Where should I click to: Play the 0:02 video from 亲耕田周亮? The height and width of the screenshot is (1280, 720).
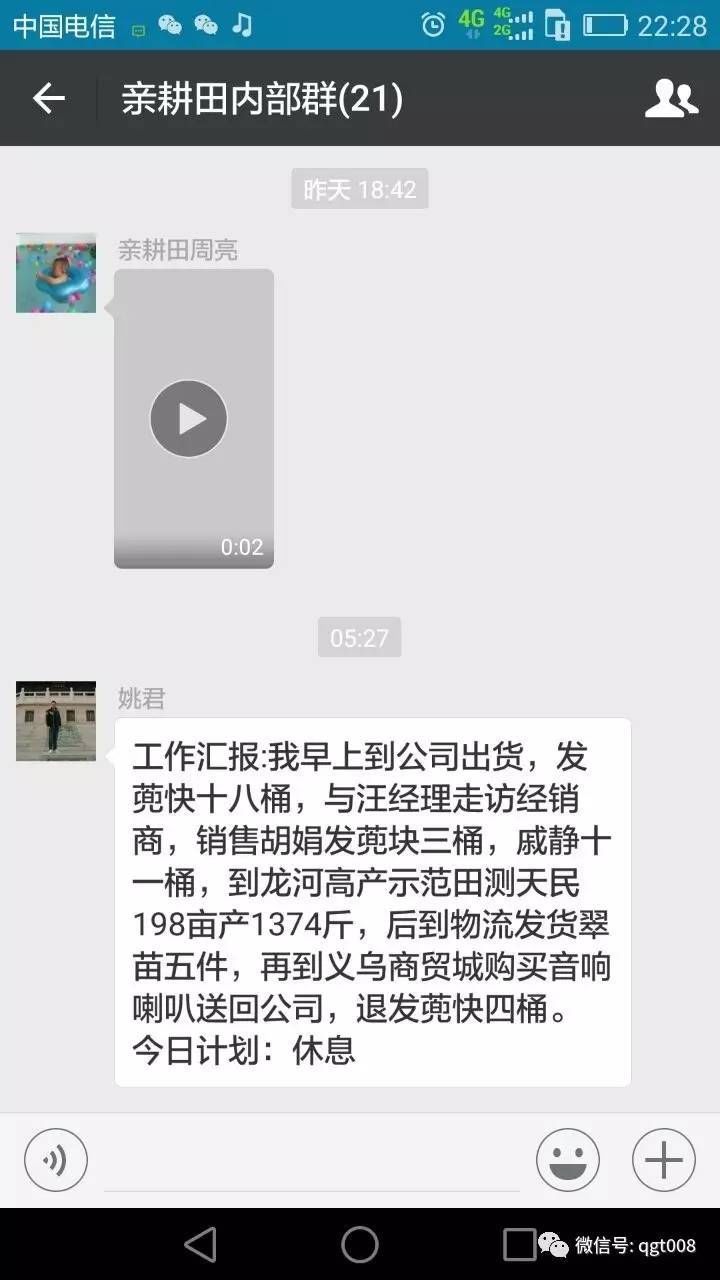[189, 419]
